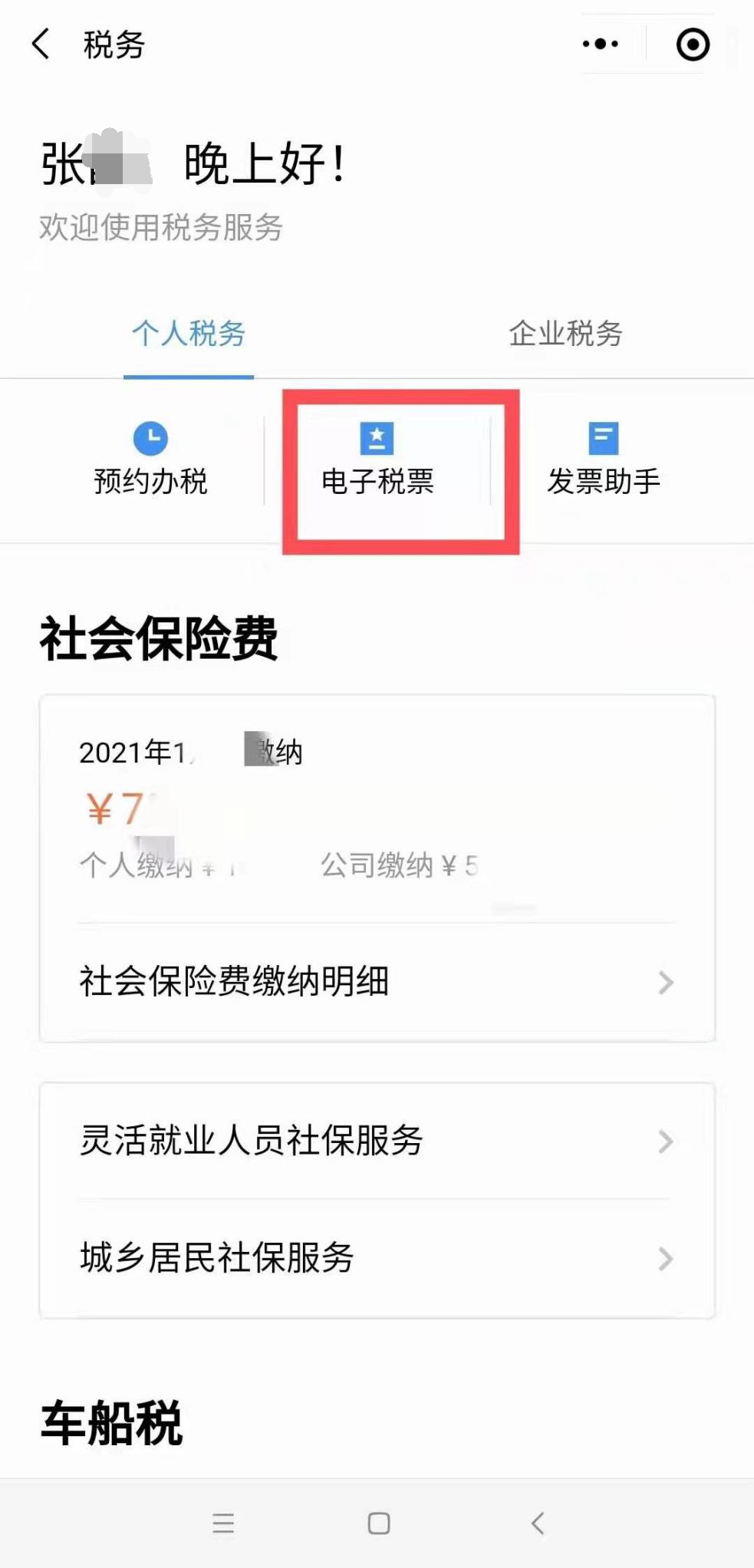The height and width of the screenshot is (1568, 754).
Task: Open 灵活就业人员社保服务
Action: (377, 1141)
